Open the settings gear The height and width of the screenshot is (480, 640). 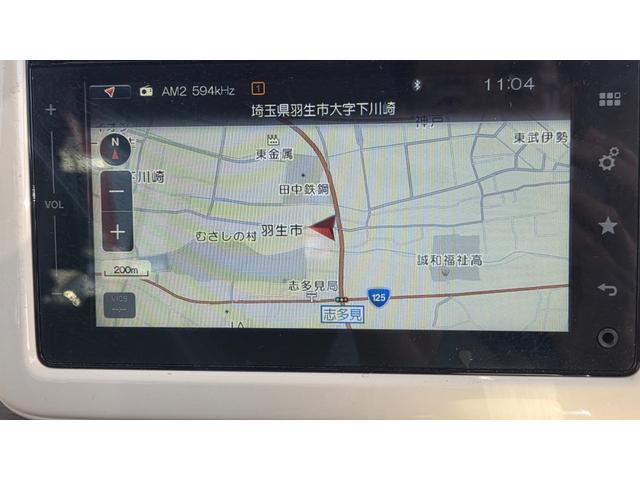click(608, 159)
